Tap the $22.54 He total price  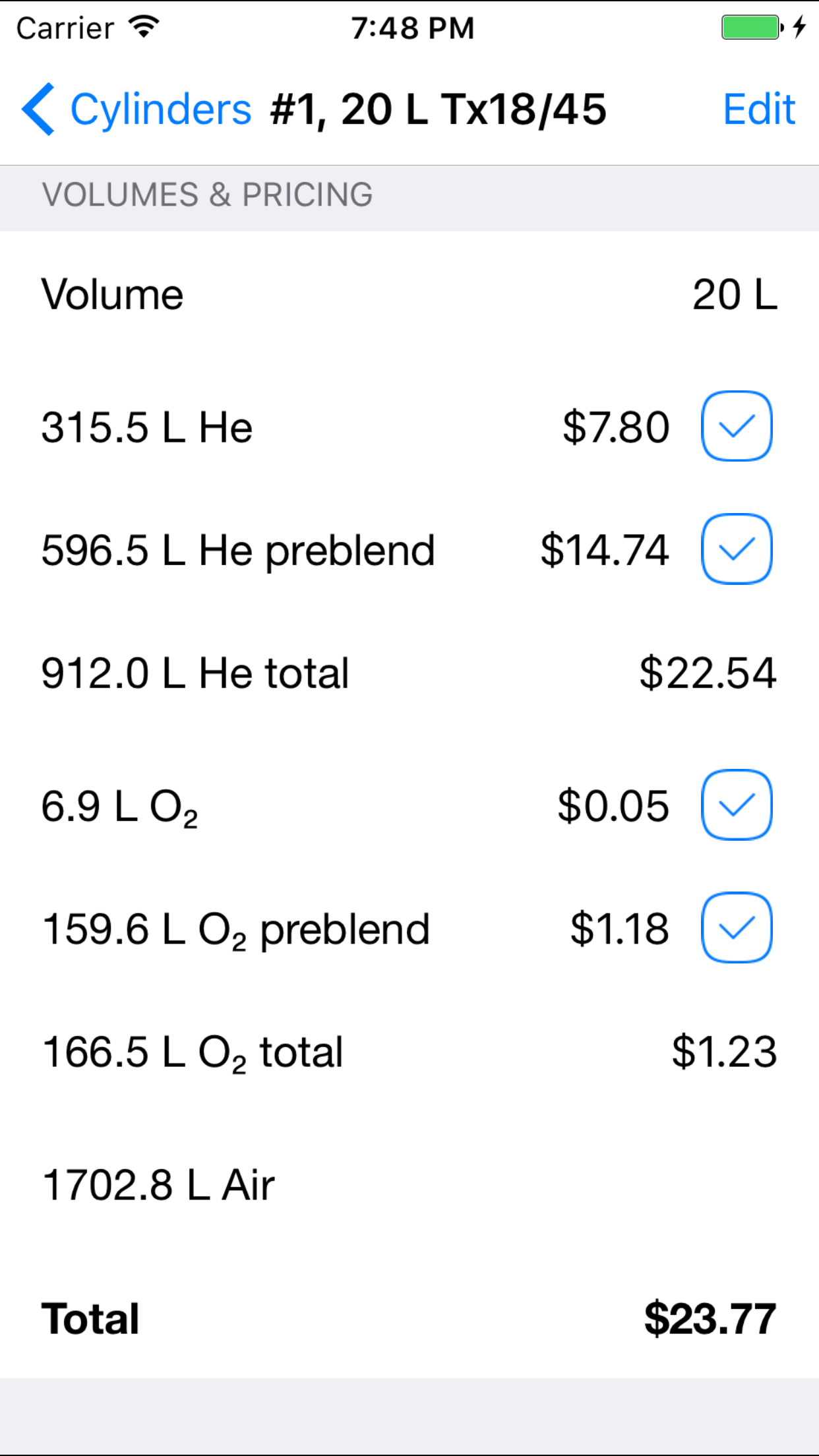point(706,673)
